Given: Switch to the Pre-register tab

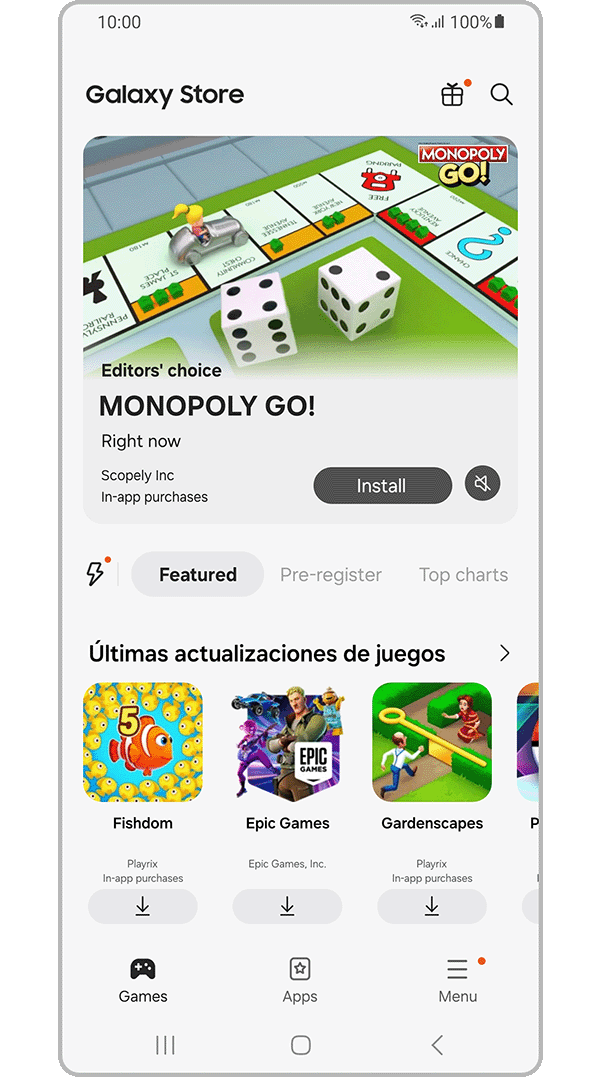Looking at the screenshot, I should tap(331, 575).
